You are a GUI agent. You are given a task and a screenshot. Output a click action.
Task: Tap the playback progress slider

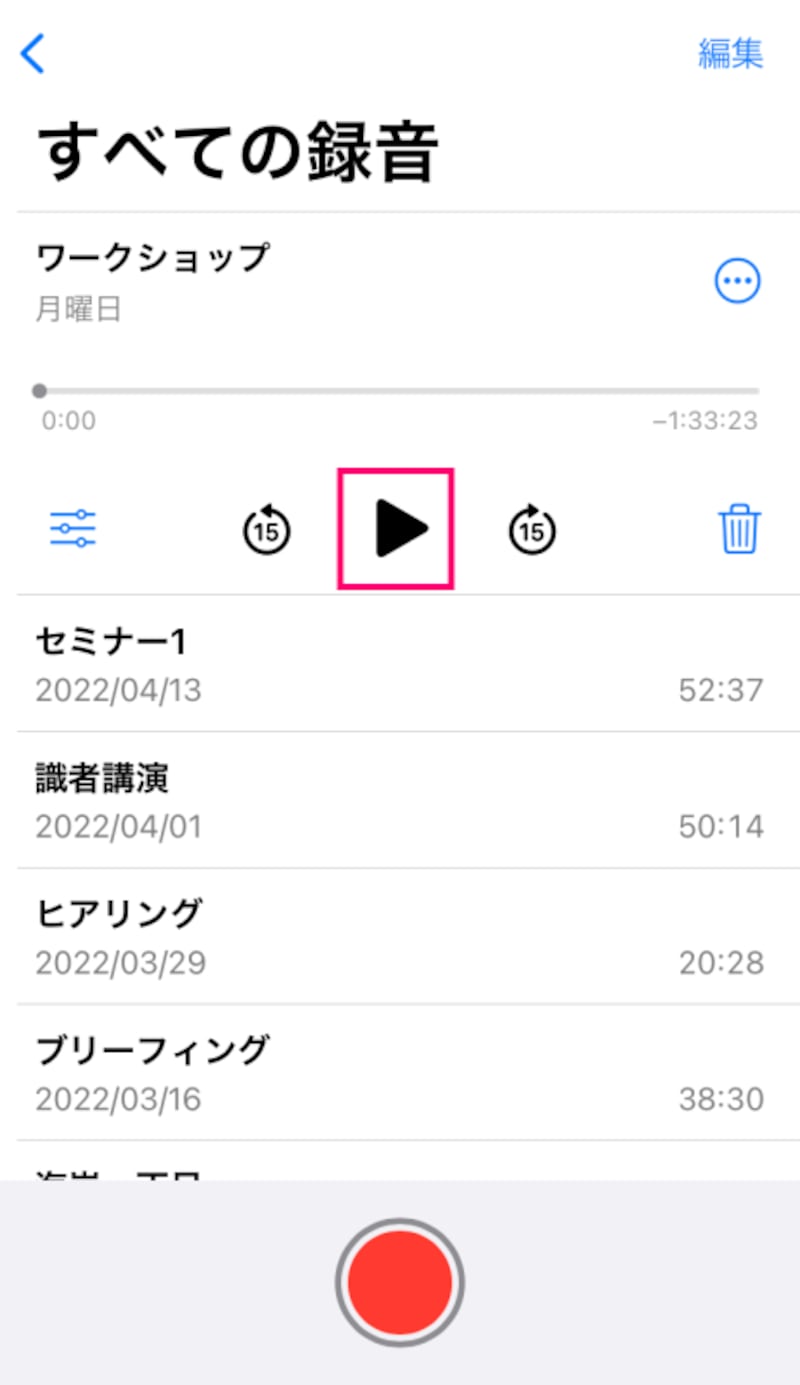(x=398, y=391)
